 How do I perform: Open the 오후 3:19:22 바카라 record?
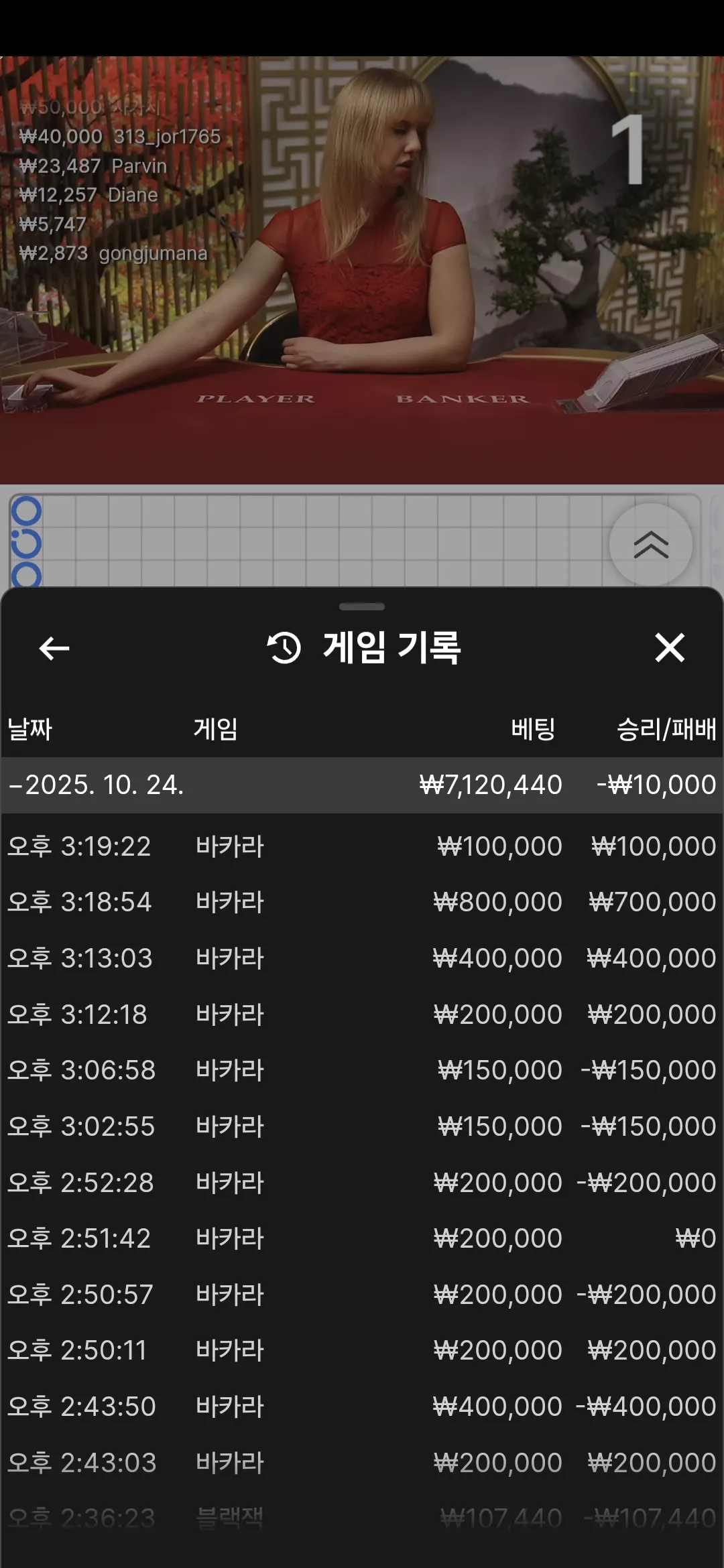pos(362,846)
